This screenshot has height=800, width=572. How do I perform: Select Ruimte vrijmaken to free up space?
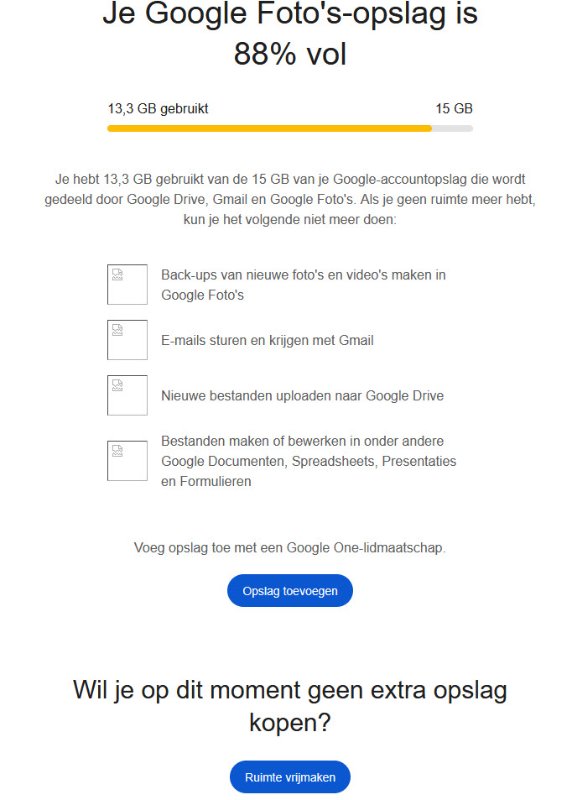[290, 777]
